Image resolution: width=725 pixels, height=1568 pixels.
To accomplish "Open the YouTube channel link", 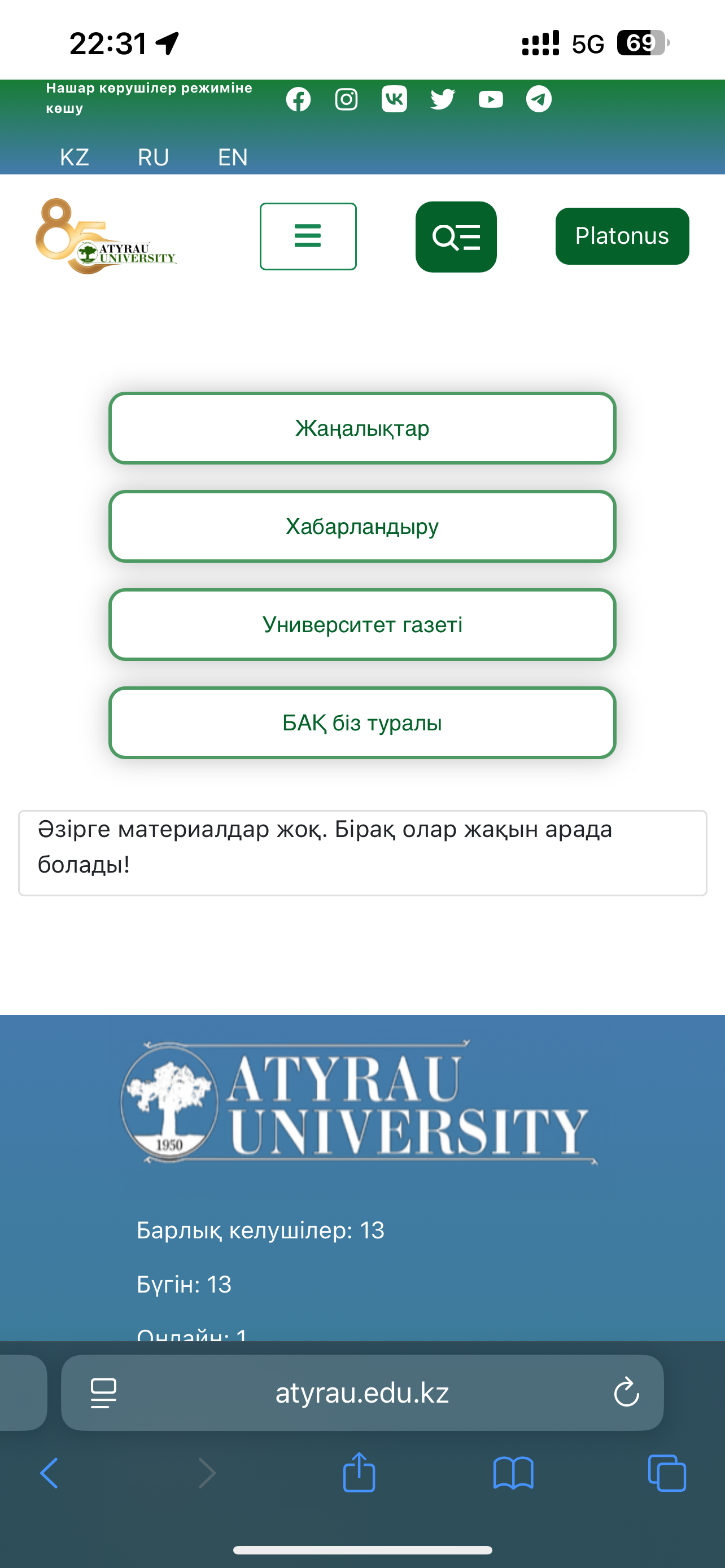I will [x=491, y=99].
